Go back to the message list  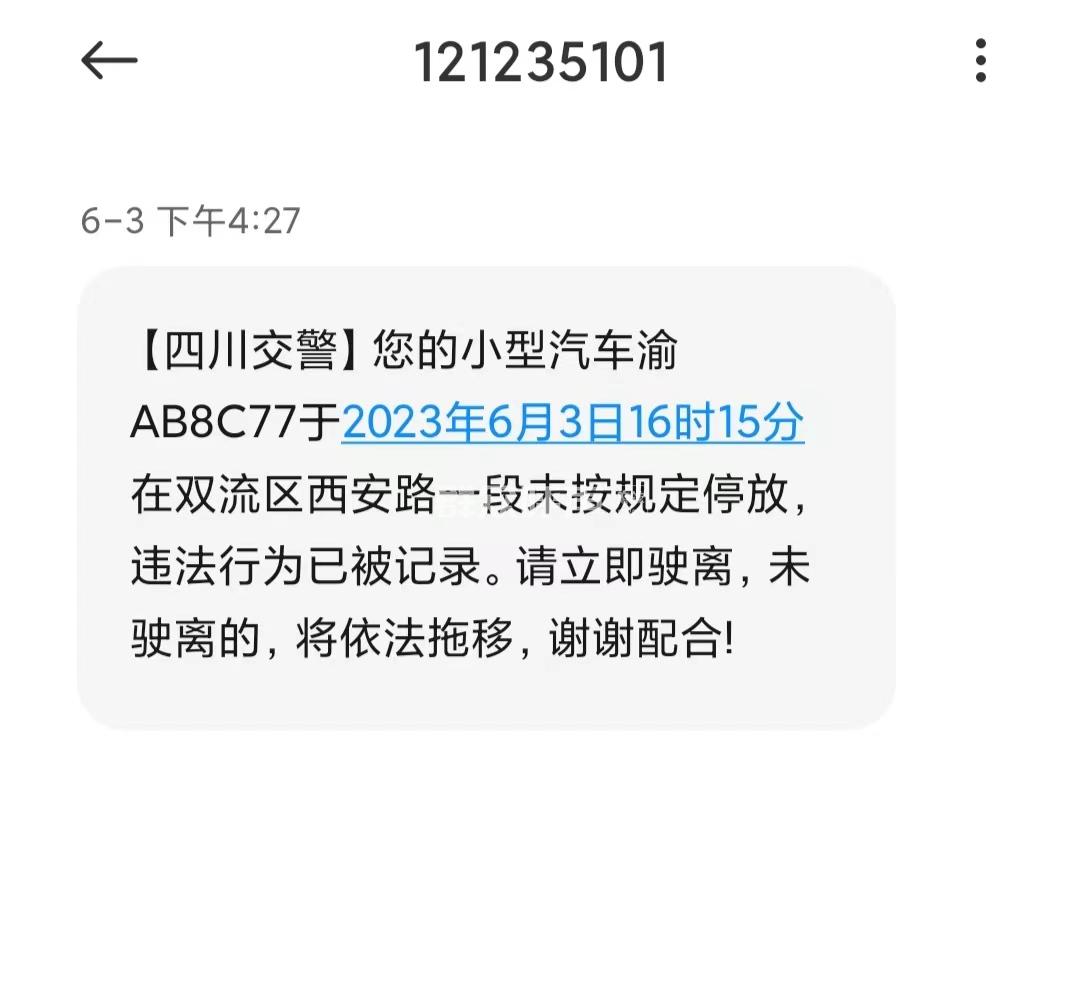109,62
